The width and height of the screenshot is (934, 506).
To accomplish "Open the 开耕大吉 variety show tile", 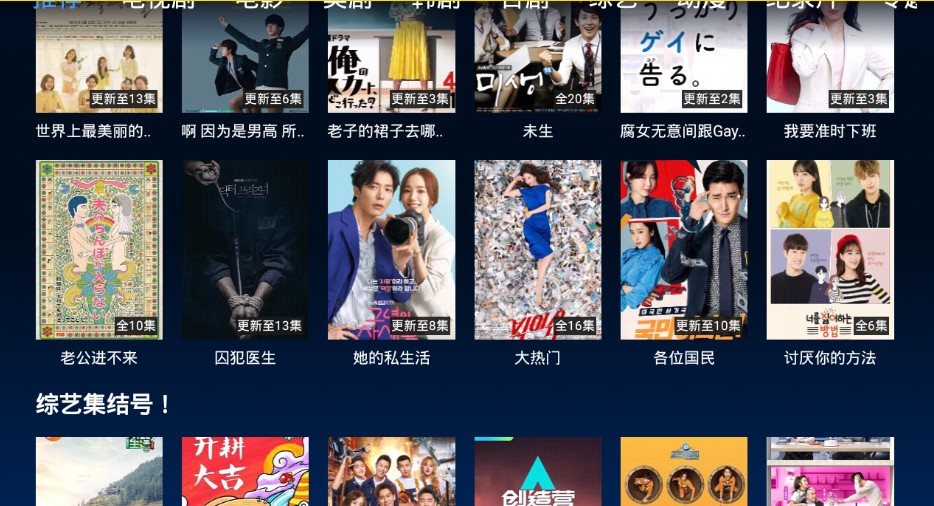I will pyautogui.click(x=245, y=473).
